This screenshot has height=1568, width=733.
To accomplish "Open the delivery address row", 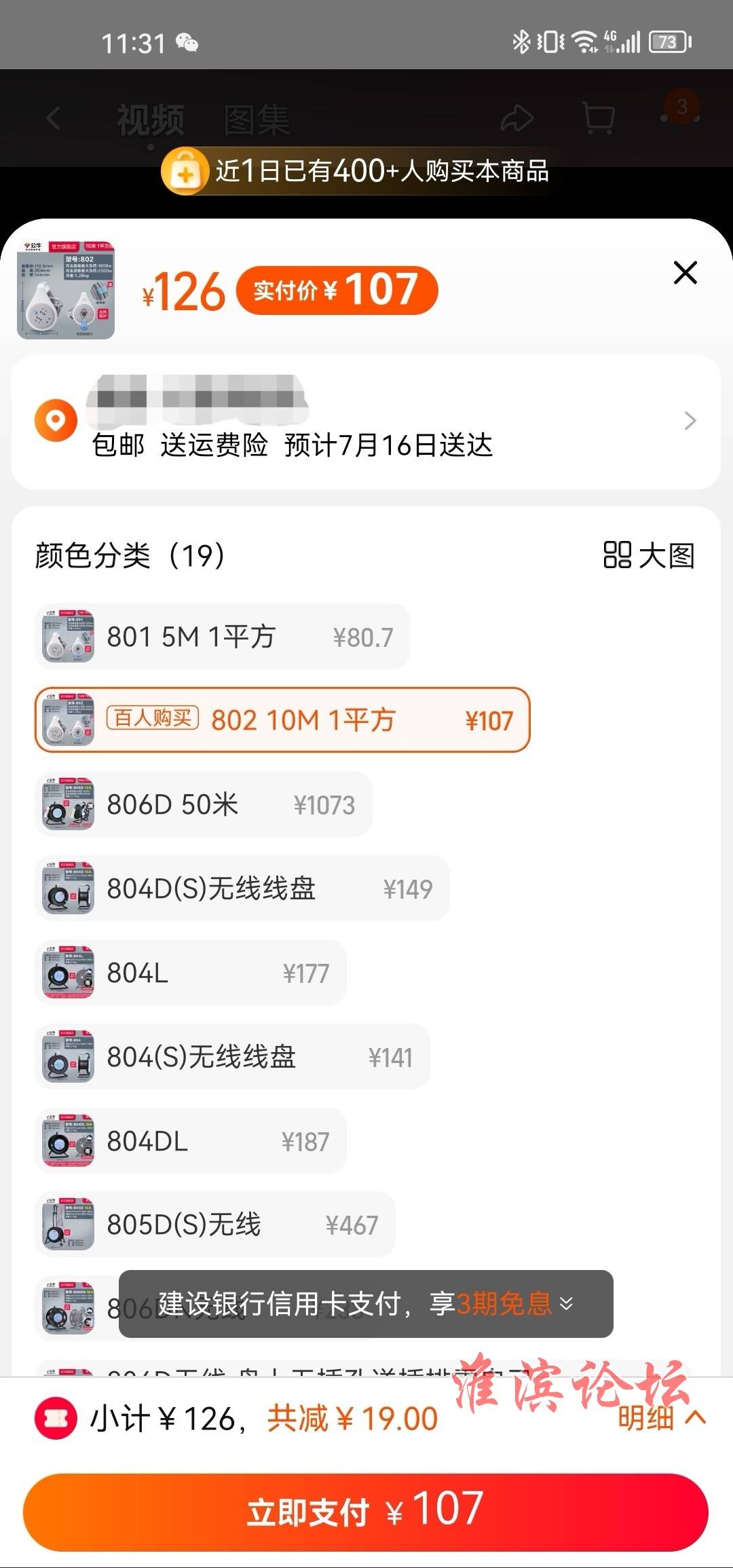I will click(366, 422).
